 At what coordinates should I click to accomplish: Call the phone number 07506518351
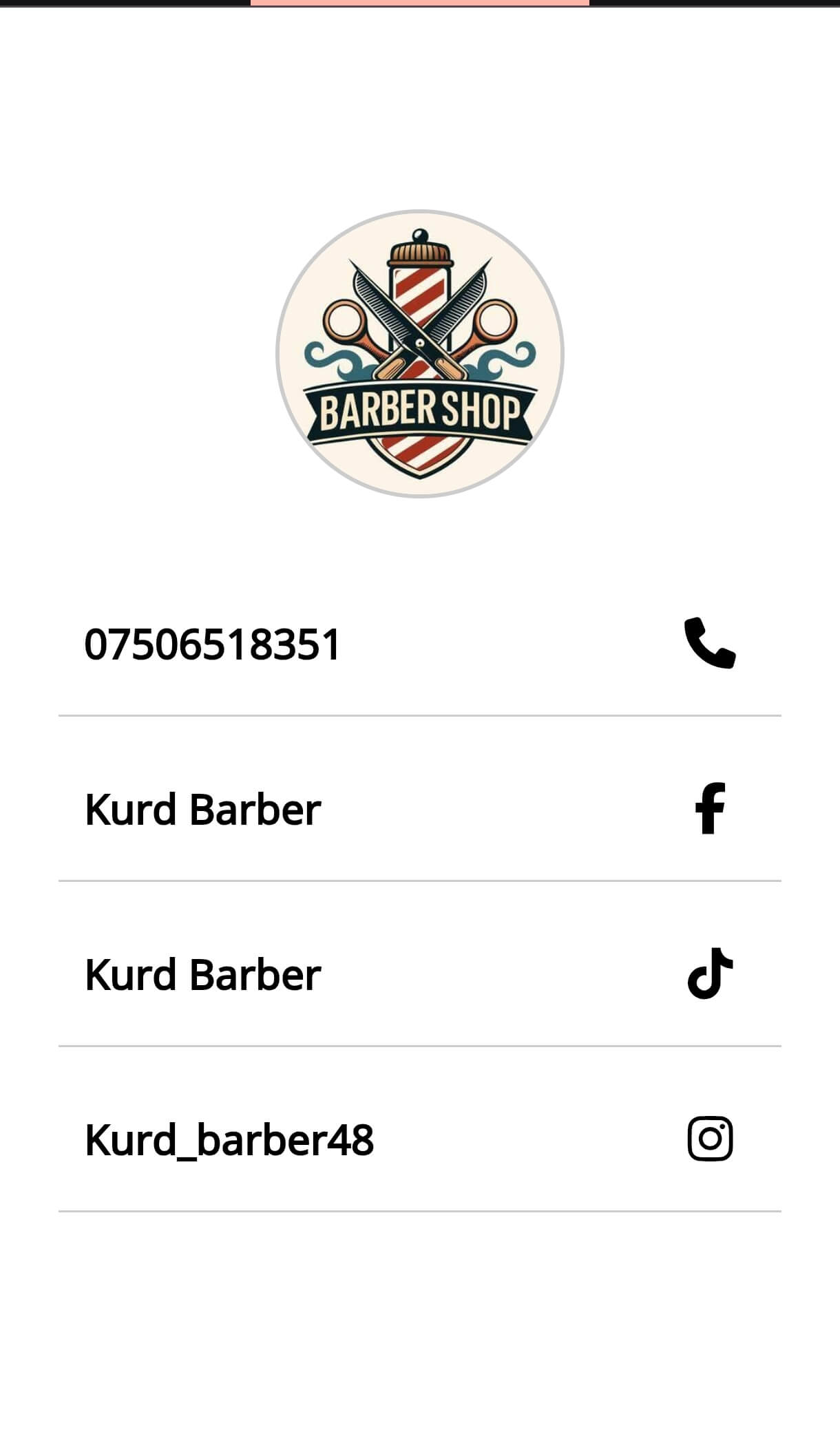710,643
